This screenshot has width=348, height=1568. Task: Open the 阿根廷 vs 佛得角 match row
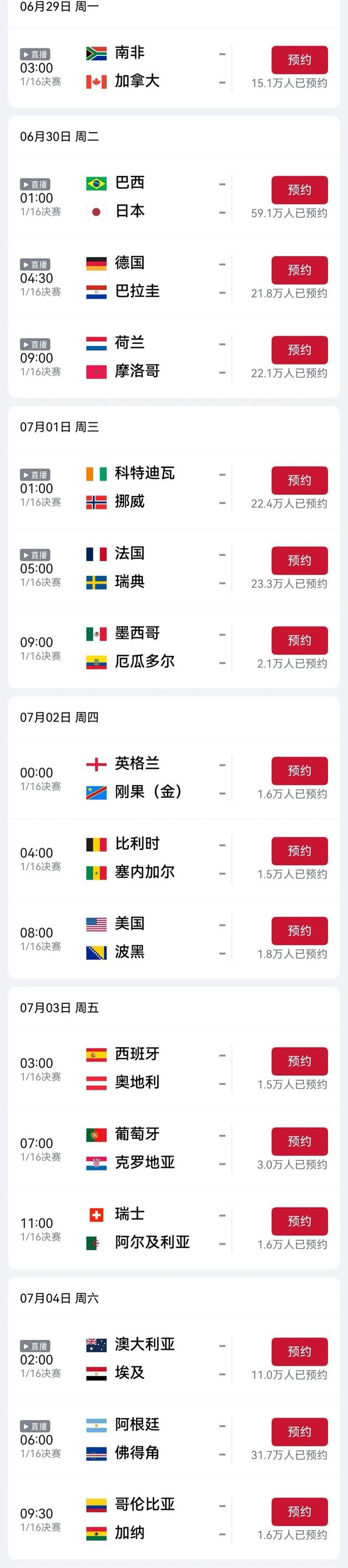(173, 1439)
